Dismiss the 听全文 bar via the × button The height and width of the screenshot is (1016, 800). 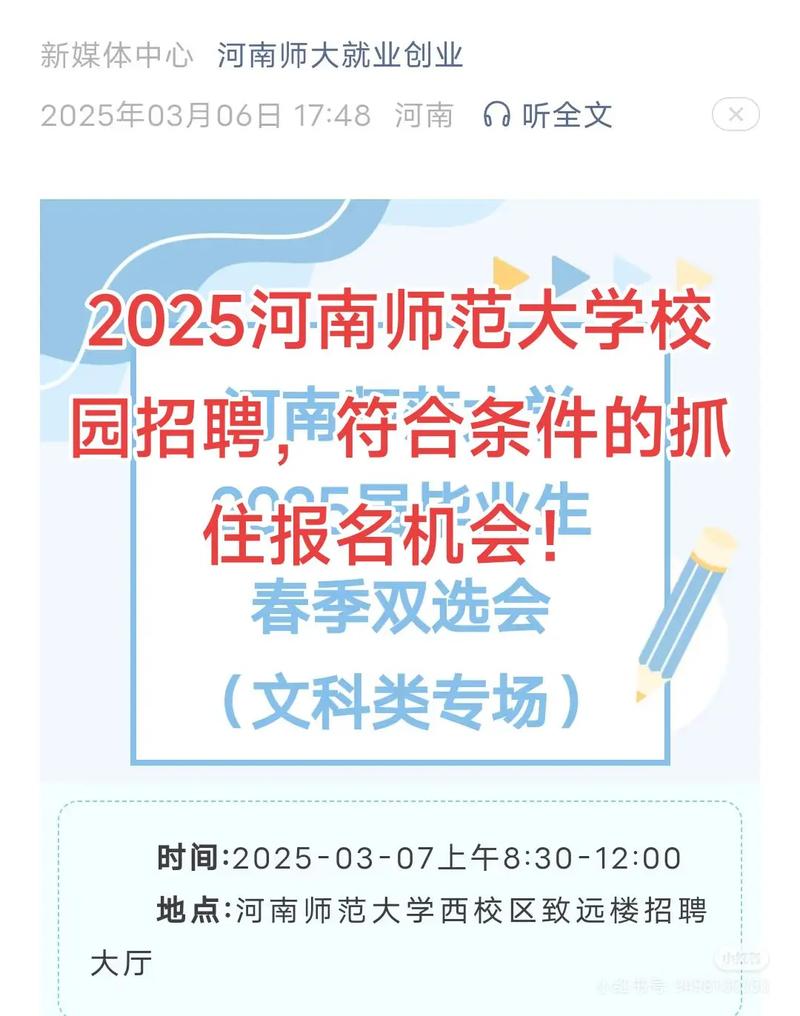(x=736, y=114)
